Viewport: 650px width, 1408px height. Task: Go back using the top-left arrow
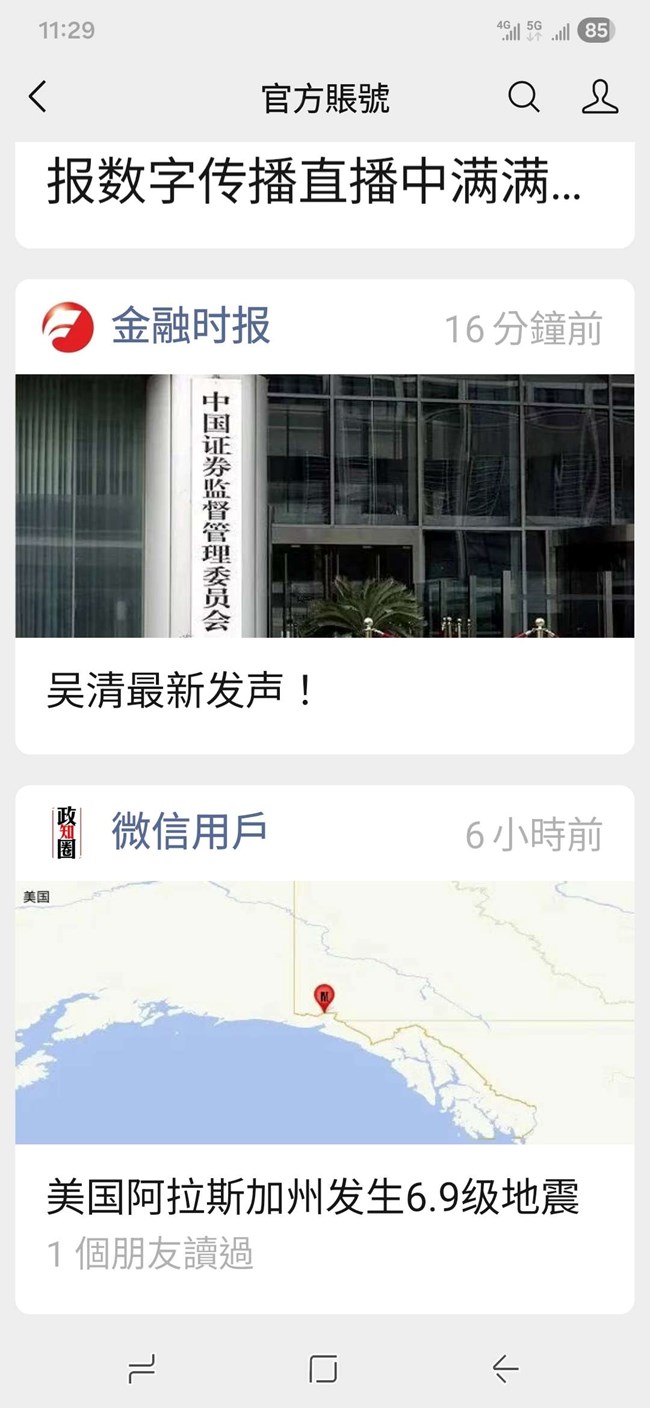(38, 97)
